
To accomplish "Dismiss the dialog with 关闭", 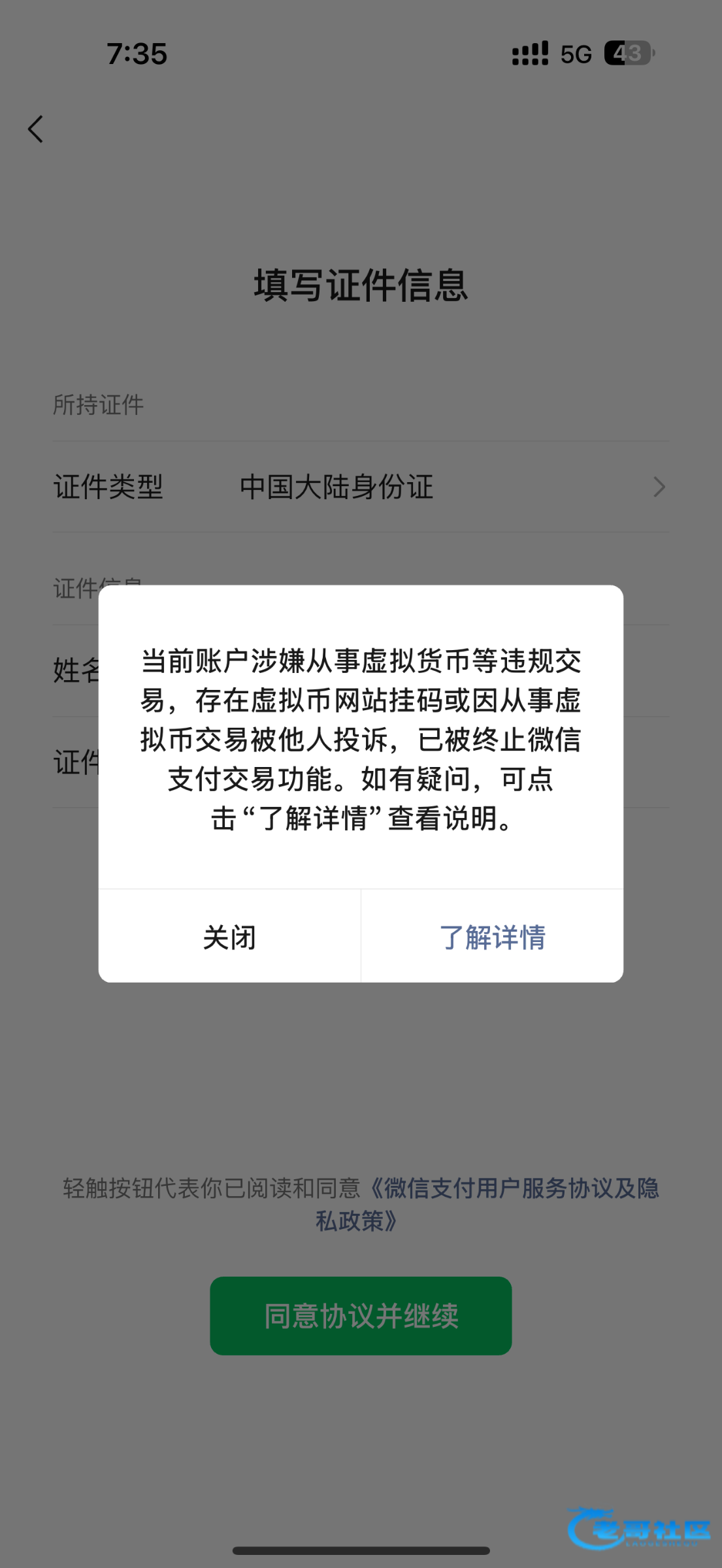I will (x=229, y=937).
